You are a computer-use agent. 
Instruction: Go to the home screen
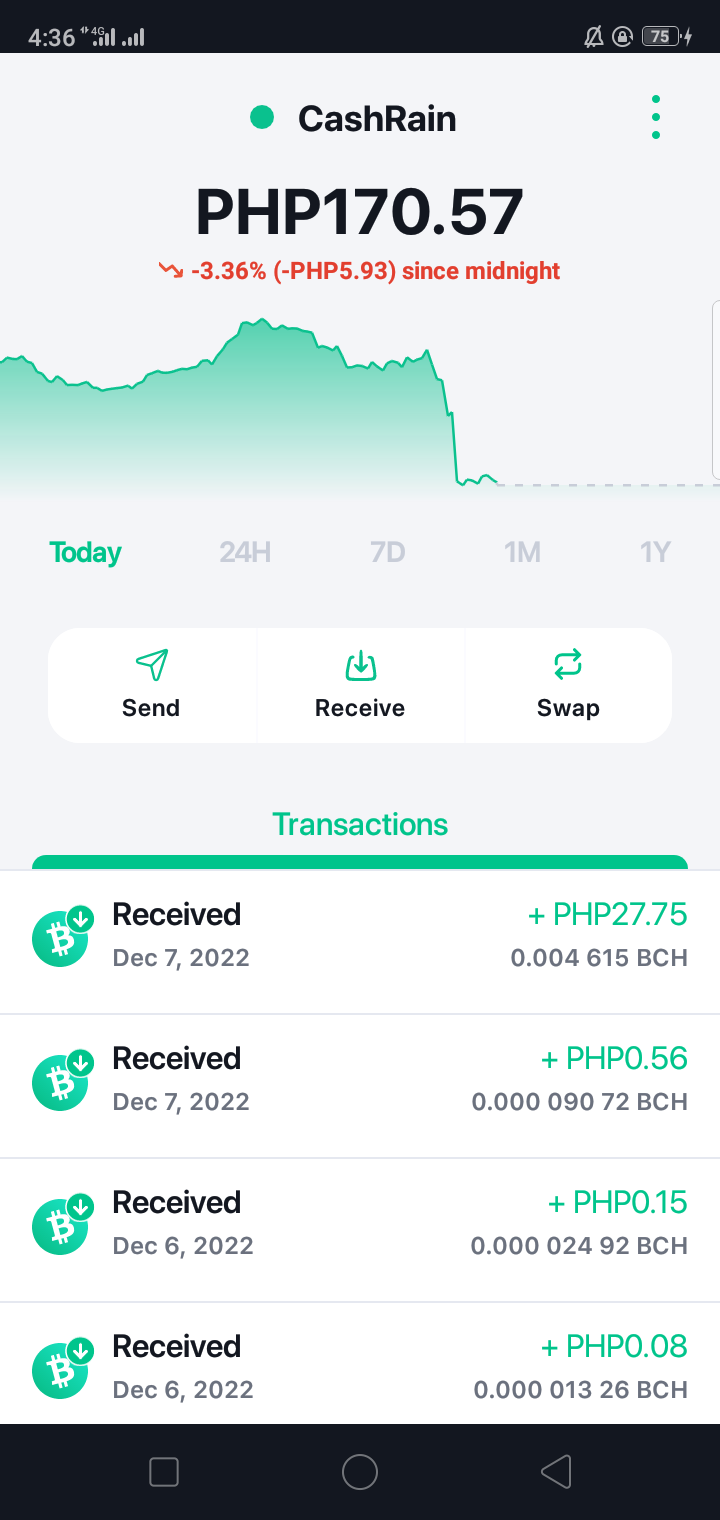pos(360,1472)
